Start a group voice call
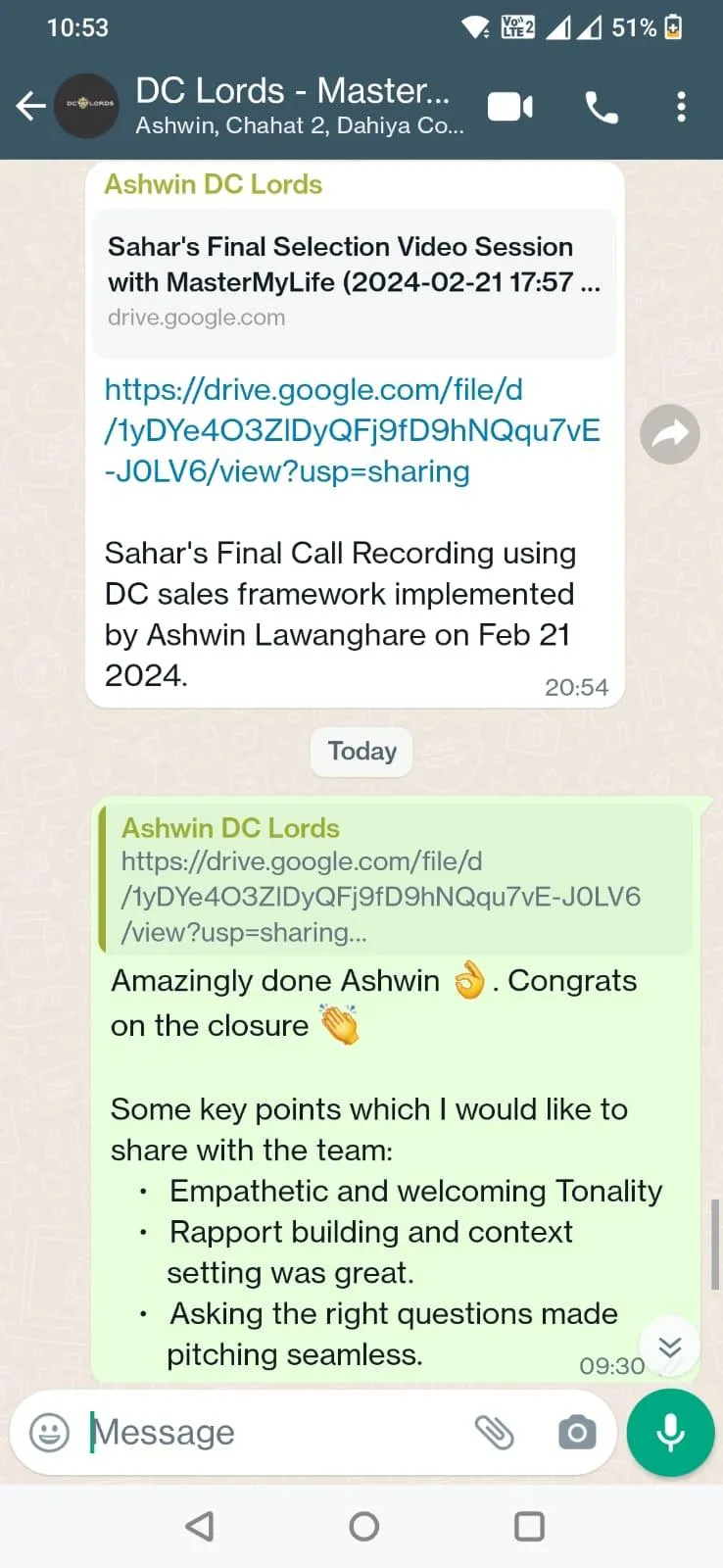This screenshot has height=1568, width=723. [x=602, y=107]
